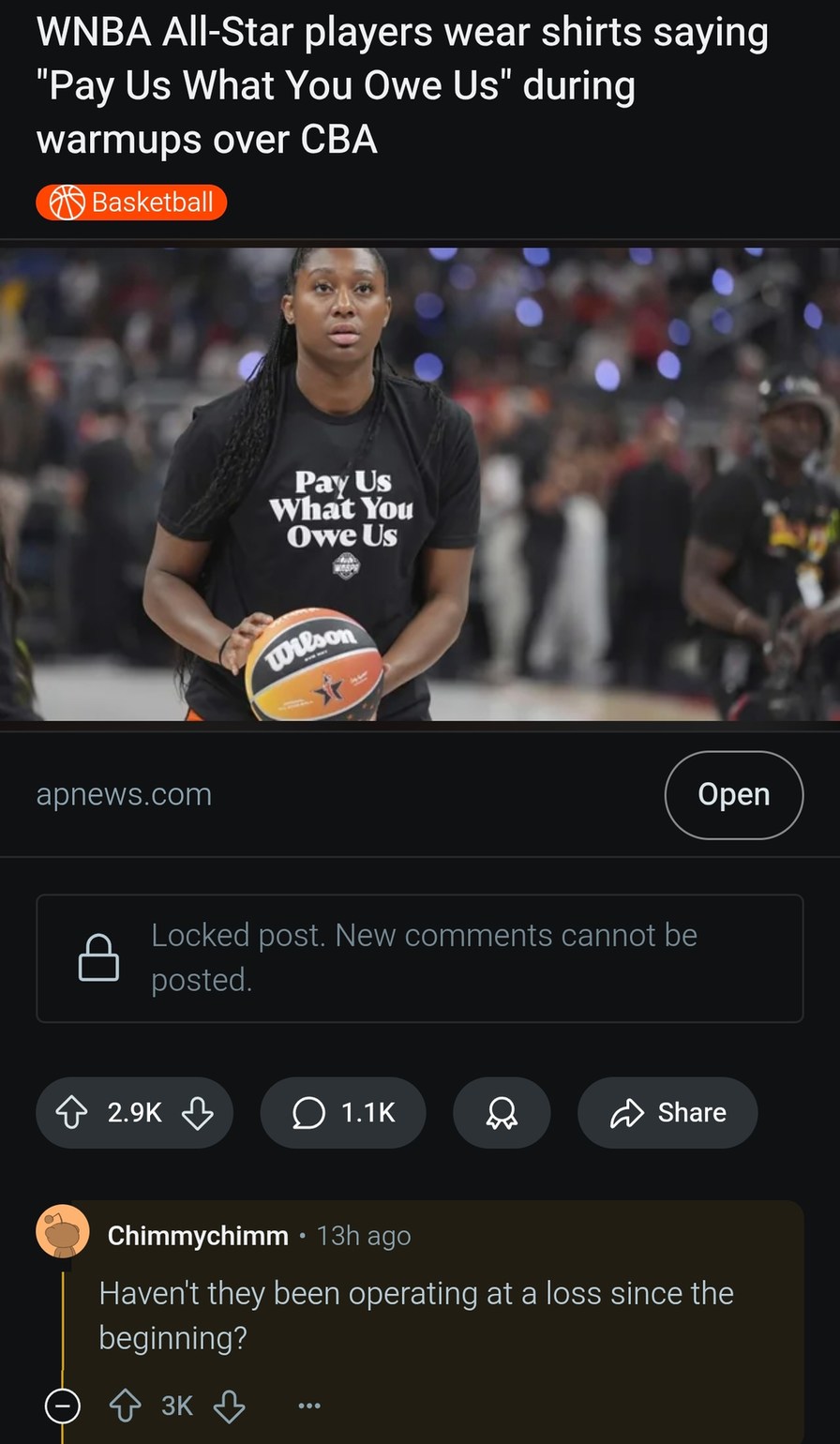The width and height of the screenshot is (840, 1444).
Task: Give an award using the award icon
Action: [502, 1113]
